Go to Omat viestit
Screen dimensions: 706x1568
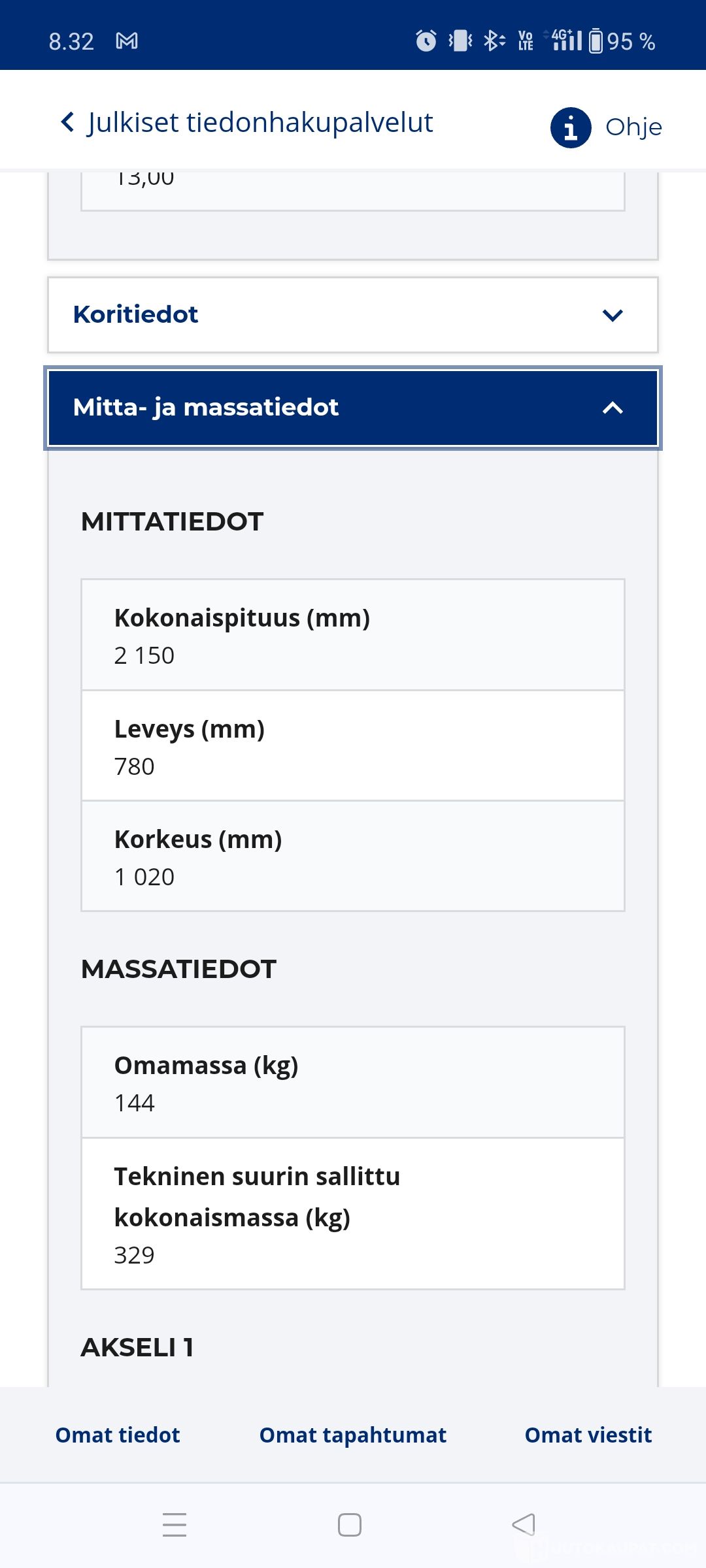point(588,1435)
